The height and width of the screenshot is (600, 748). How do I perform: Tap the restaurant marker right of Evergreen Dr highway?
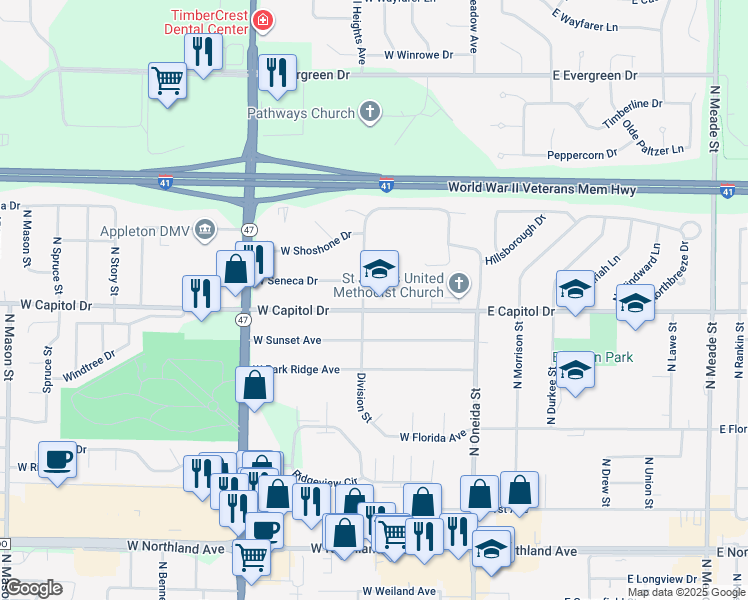[x=278, y=76]
